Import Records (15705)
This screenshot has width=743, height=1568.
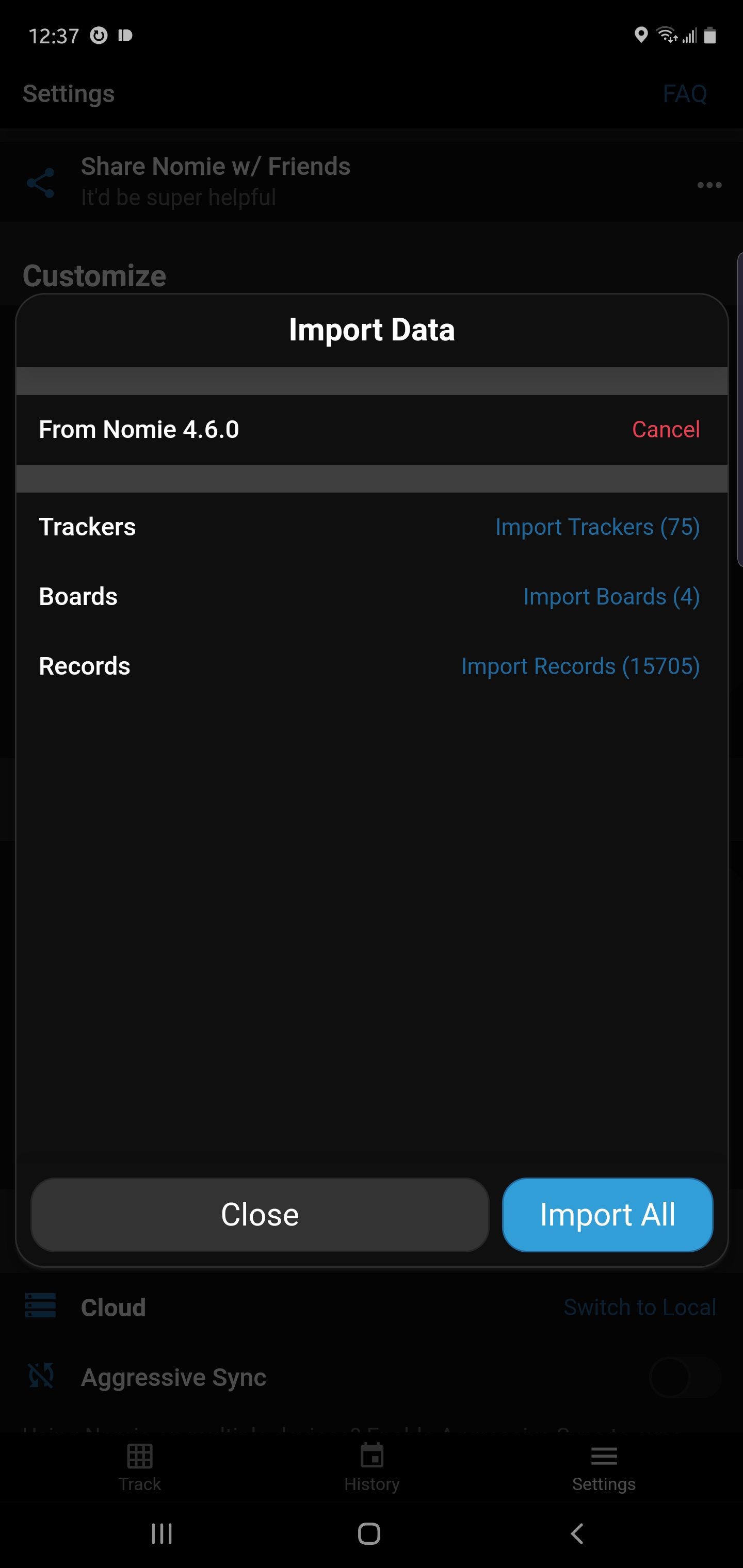tap(580, 666)
